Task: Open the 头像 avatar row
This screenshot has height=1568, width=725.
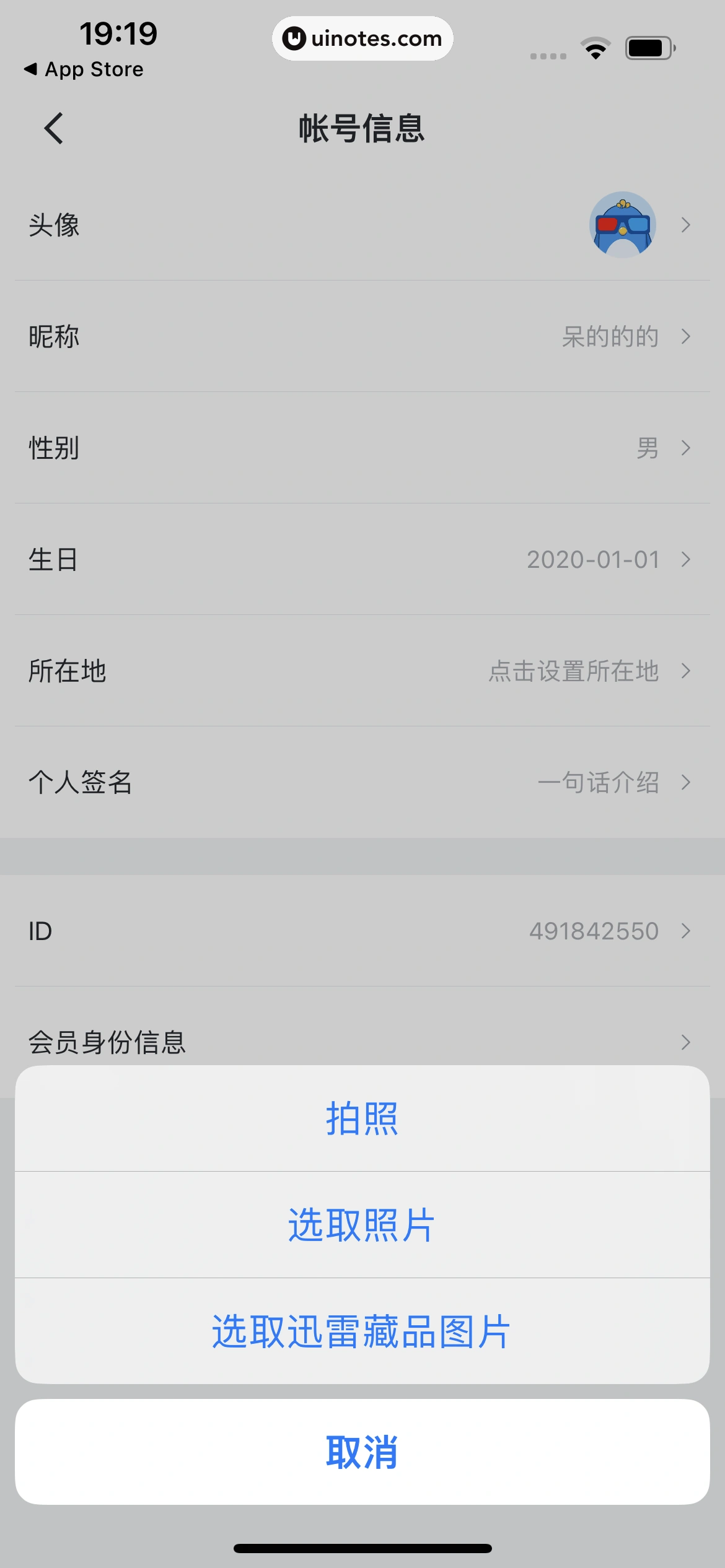Action: 362,225
